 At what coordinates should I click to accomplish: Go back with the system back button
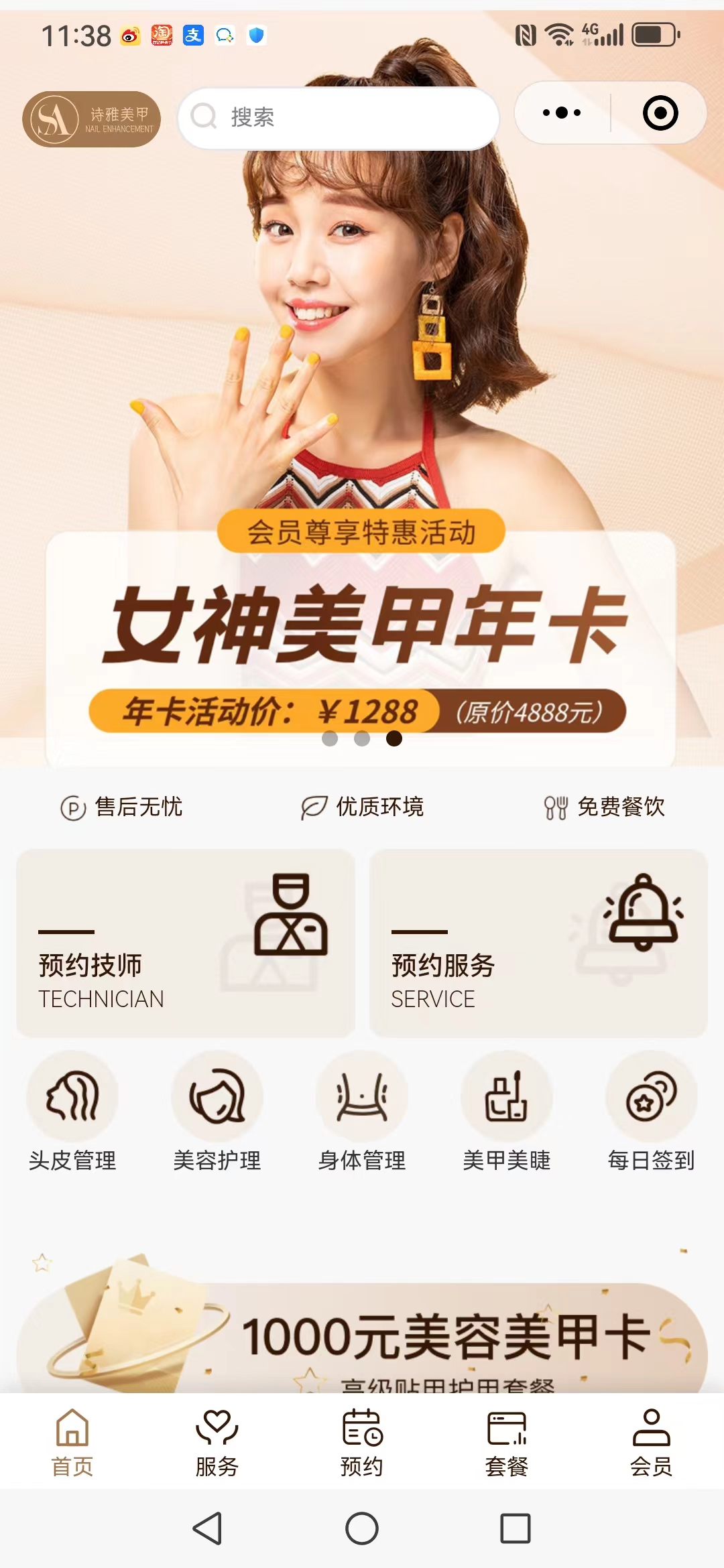(x=208, y=1528)
